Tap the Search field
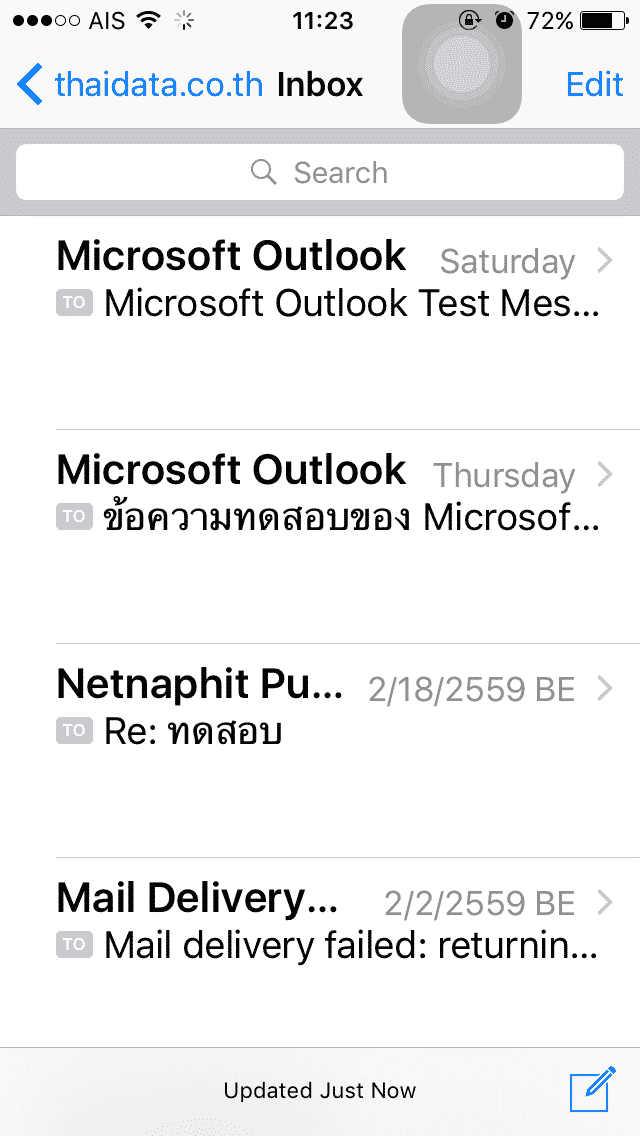 pos(320,172)
